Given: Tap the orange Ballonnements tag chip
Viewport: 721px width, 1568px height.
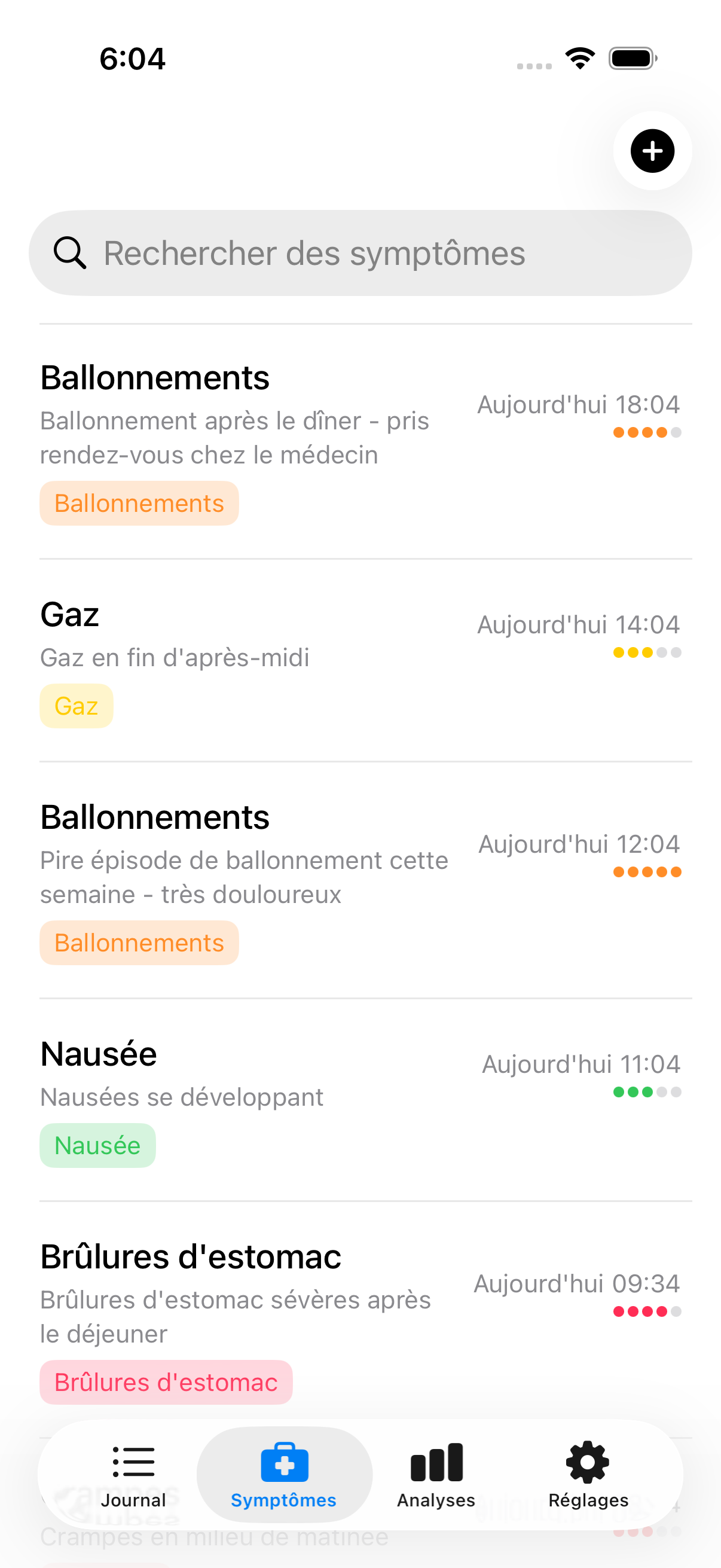Looking at the screenshot, I should click(139, 502).
